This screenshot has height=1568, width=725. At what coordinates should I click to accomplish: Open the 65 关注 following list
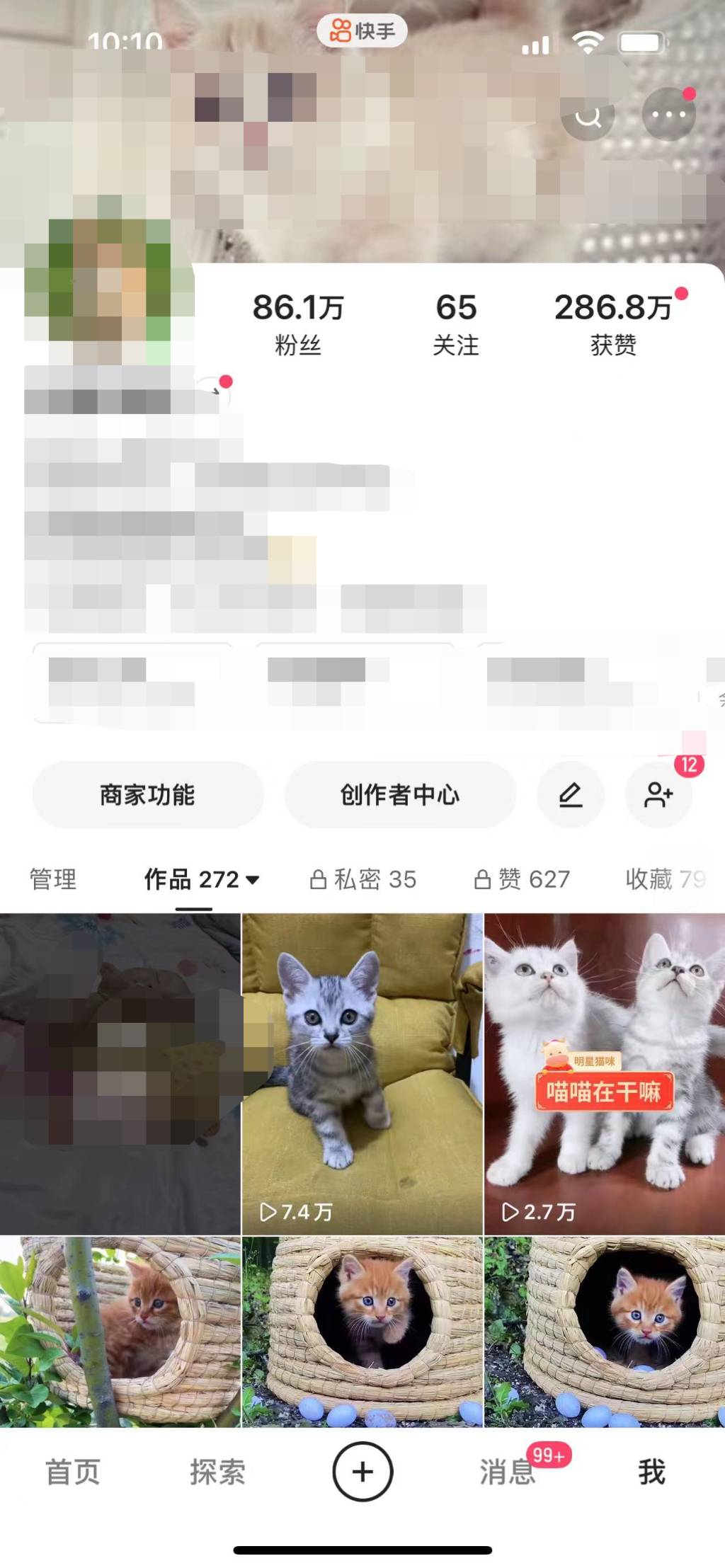pos(456,323)
